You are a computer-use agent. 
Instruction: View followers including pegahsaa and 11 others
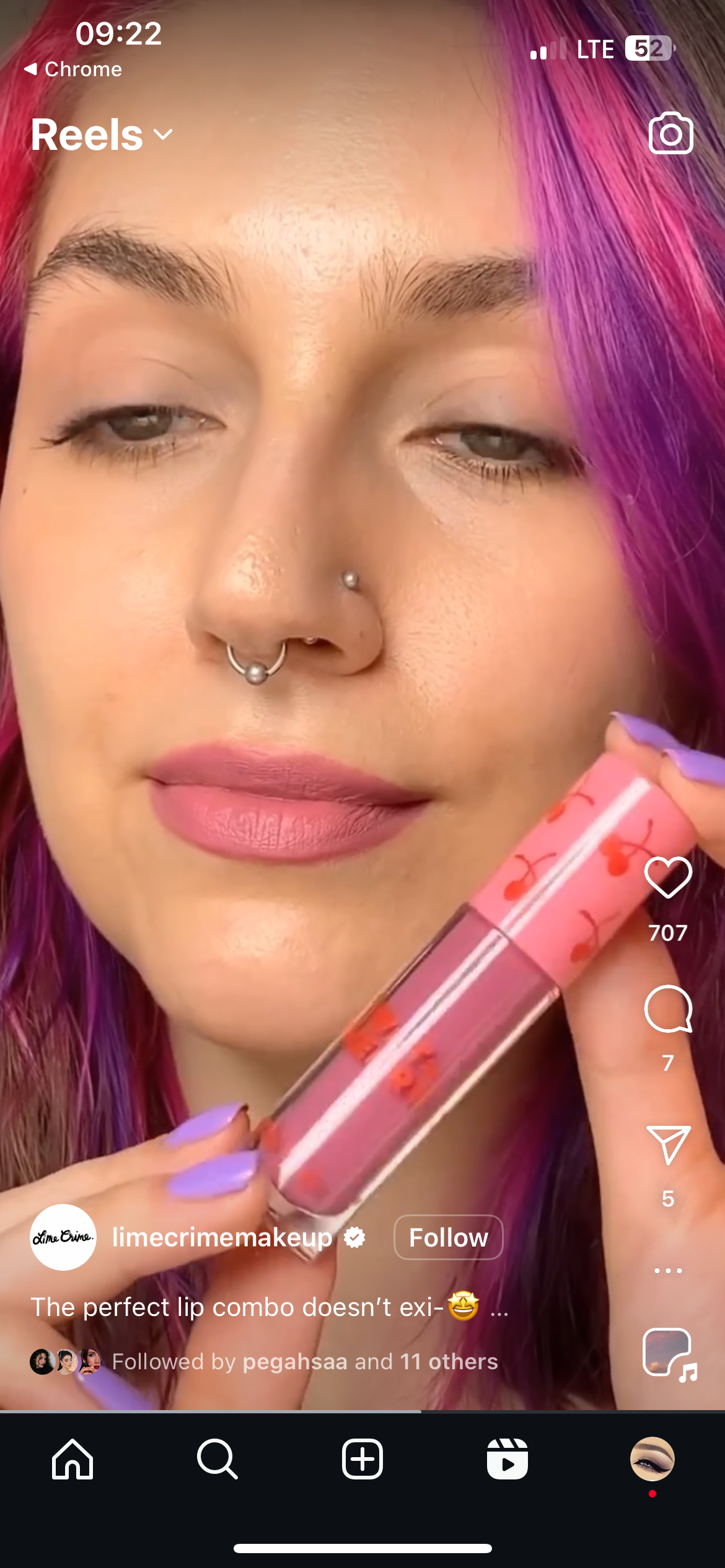(305, 1361)
